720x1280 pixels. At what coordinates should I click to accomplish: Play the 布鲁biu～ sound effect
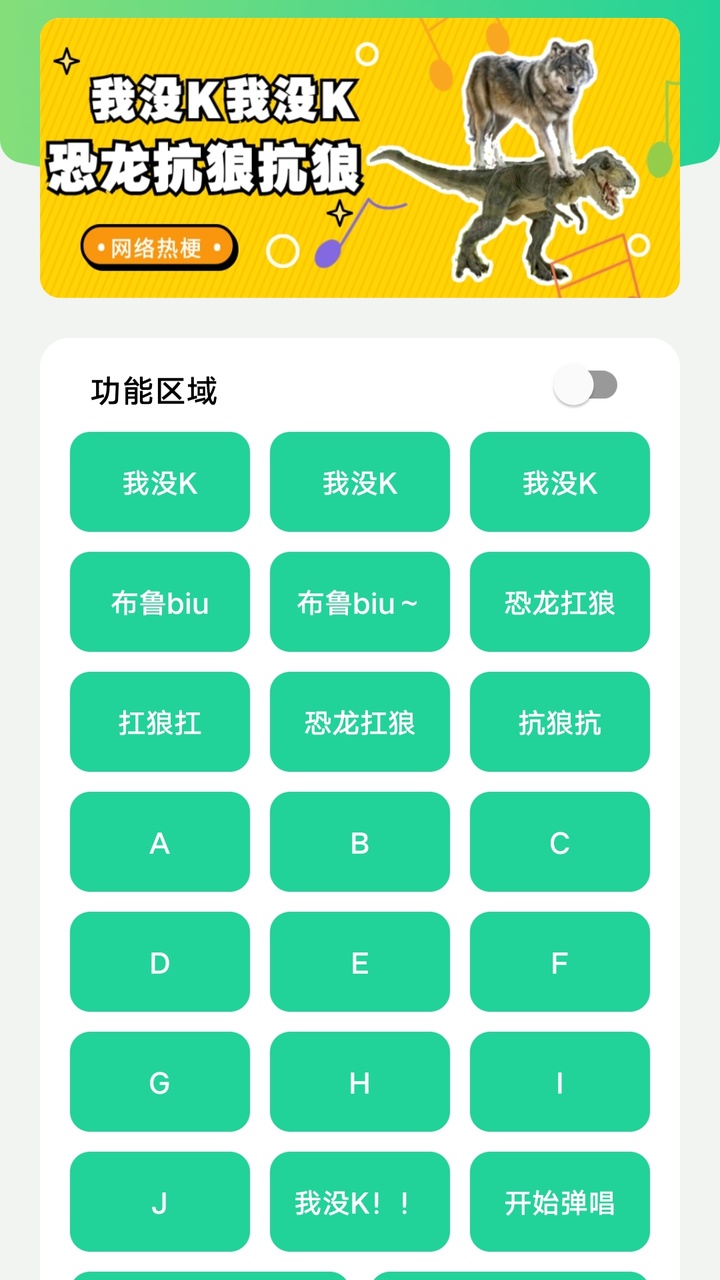pyautogui.click(x=359, y=602)
